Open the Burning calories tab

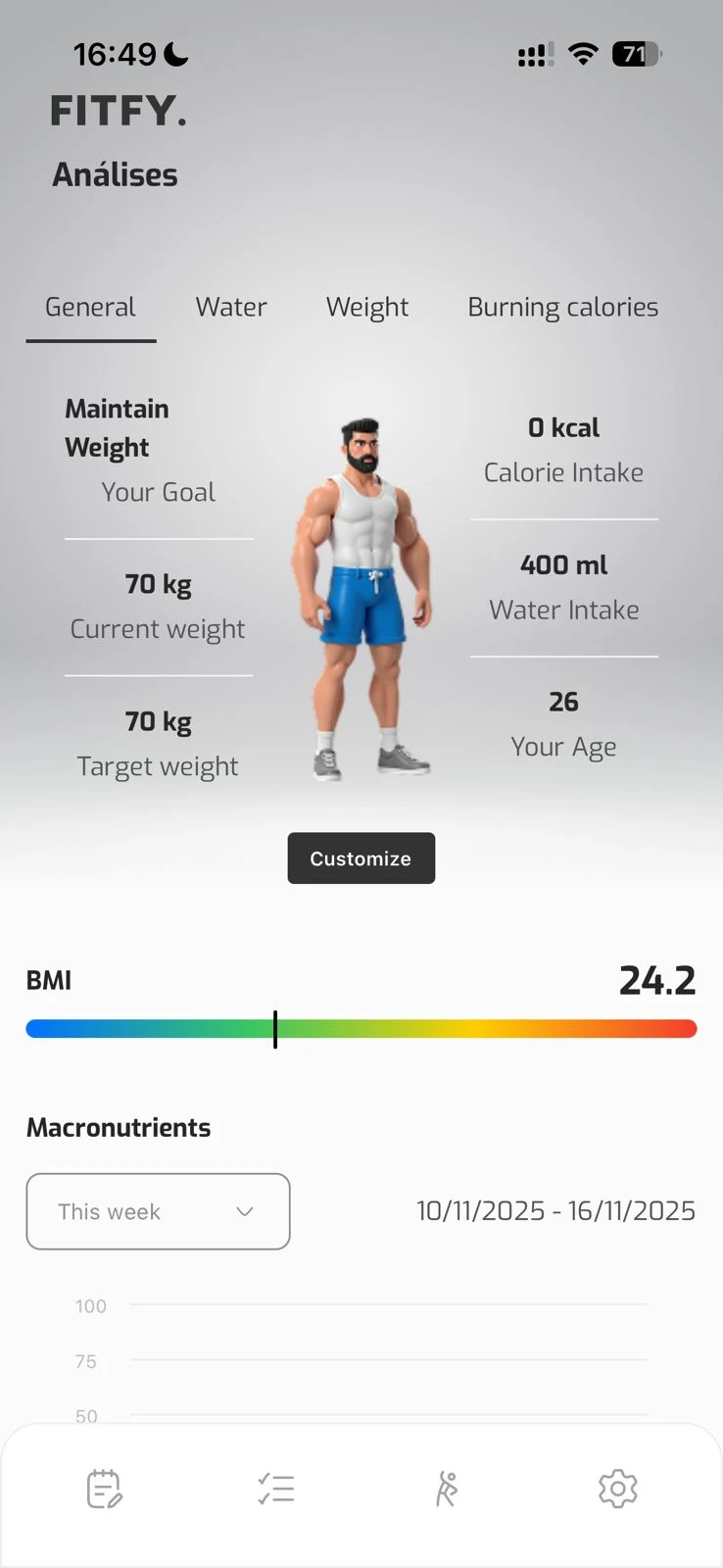point(562,307)
